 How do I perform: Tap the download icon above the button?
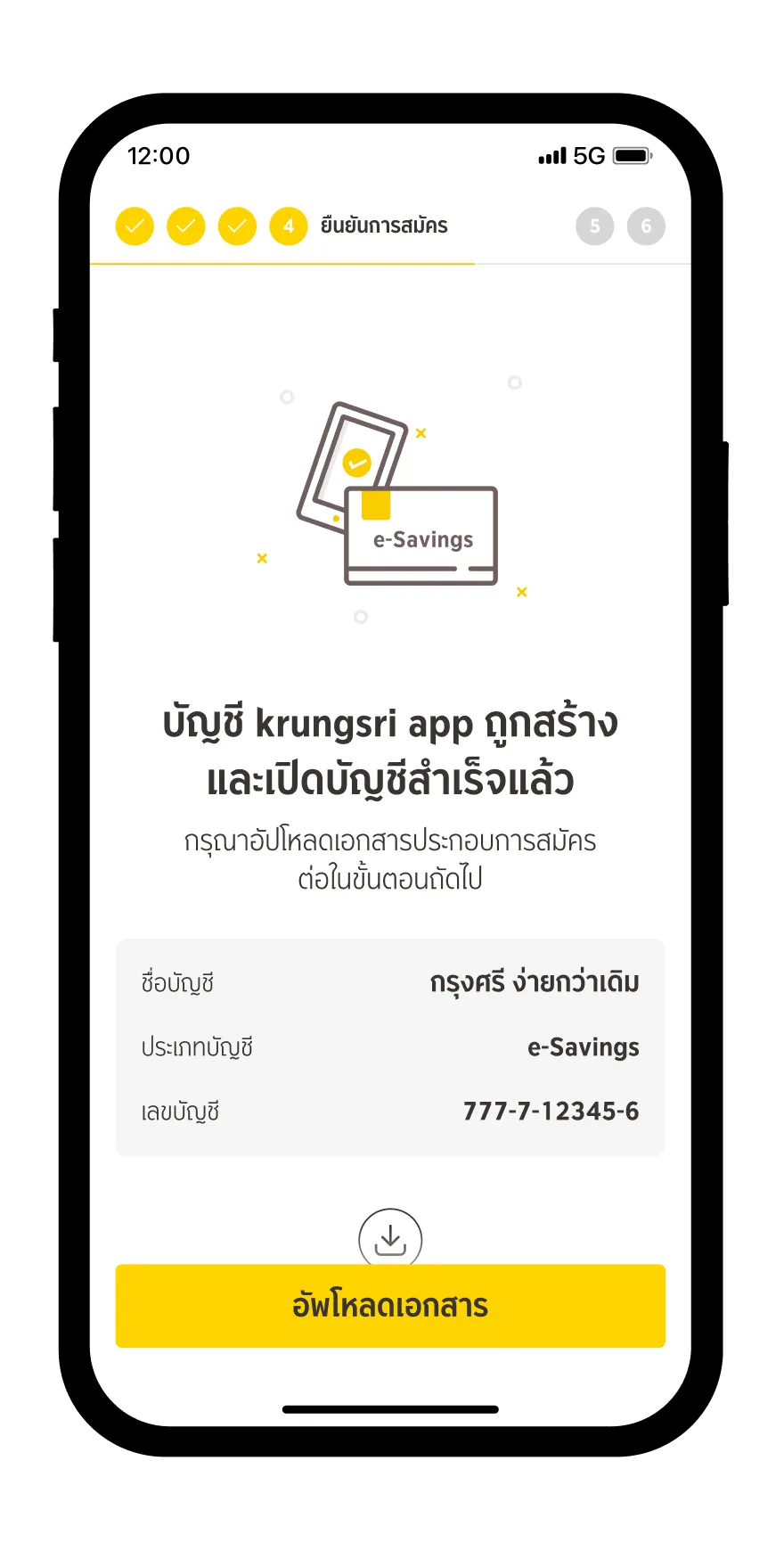click(x=390, y=1238)
